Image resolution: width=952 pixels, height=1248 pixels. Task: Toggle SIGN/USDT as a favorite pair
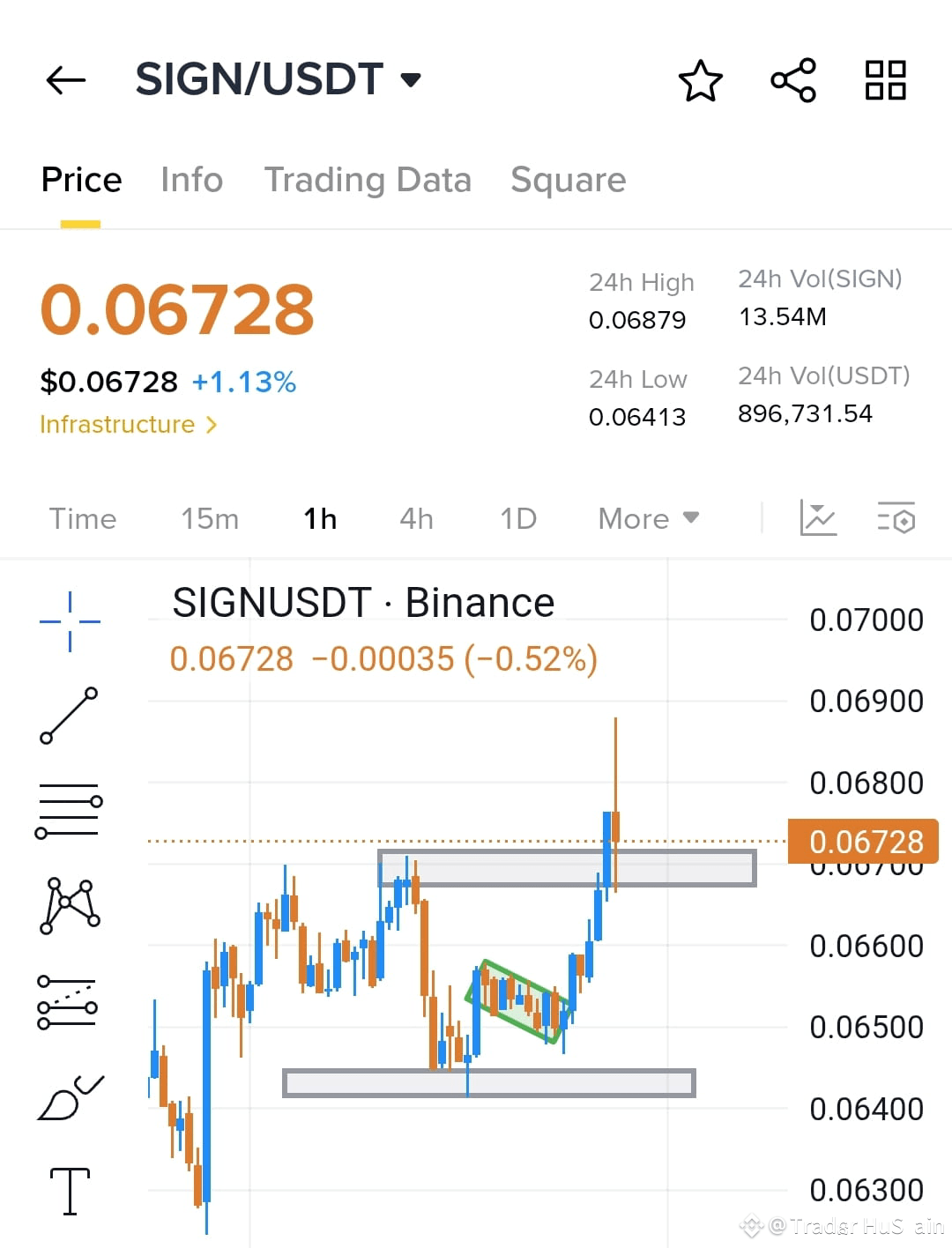[x=700, y=80]
